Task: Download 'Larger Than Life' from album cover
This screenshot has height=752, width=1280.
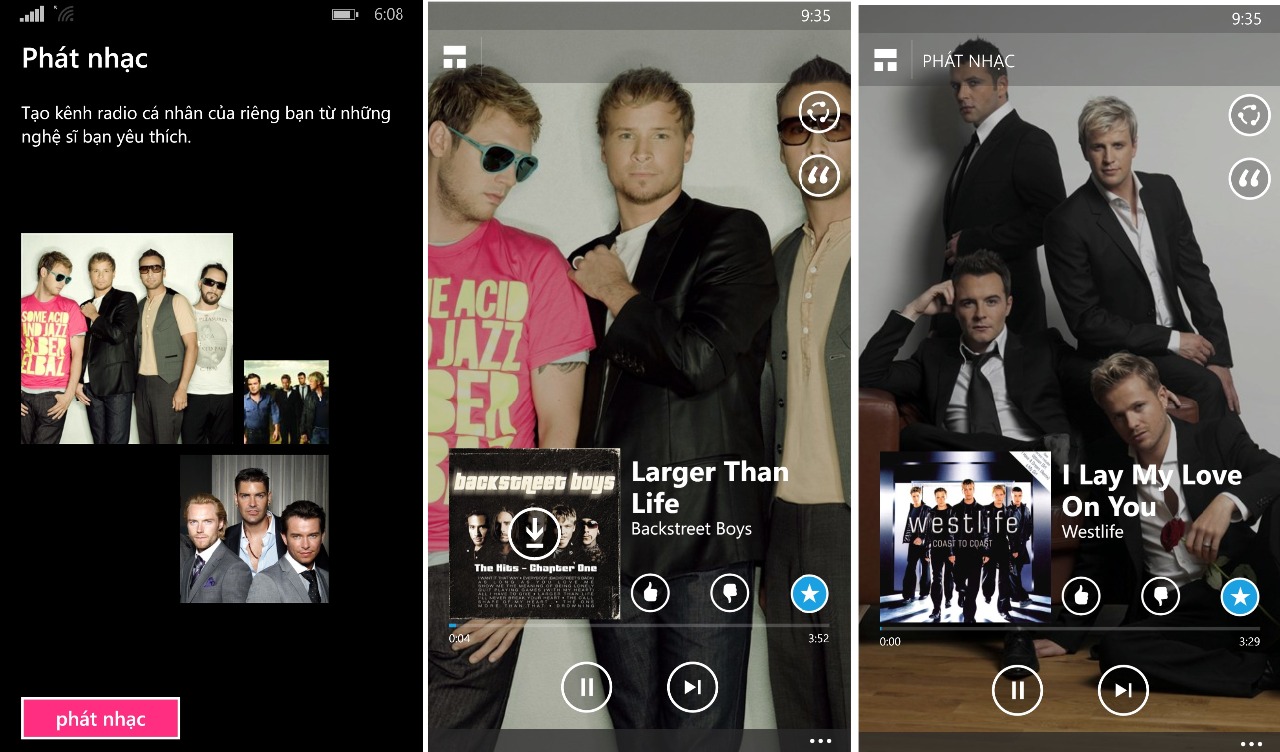Action: click(x=534, y=533)
